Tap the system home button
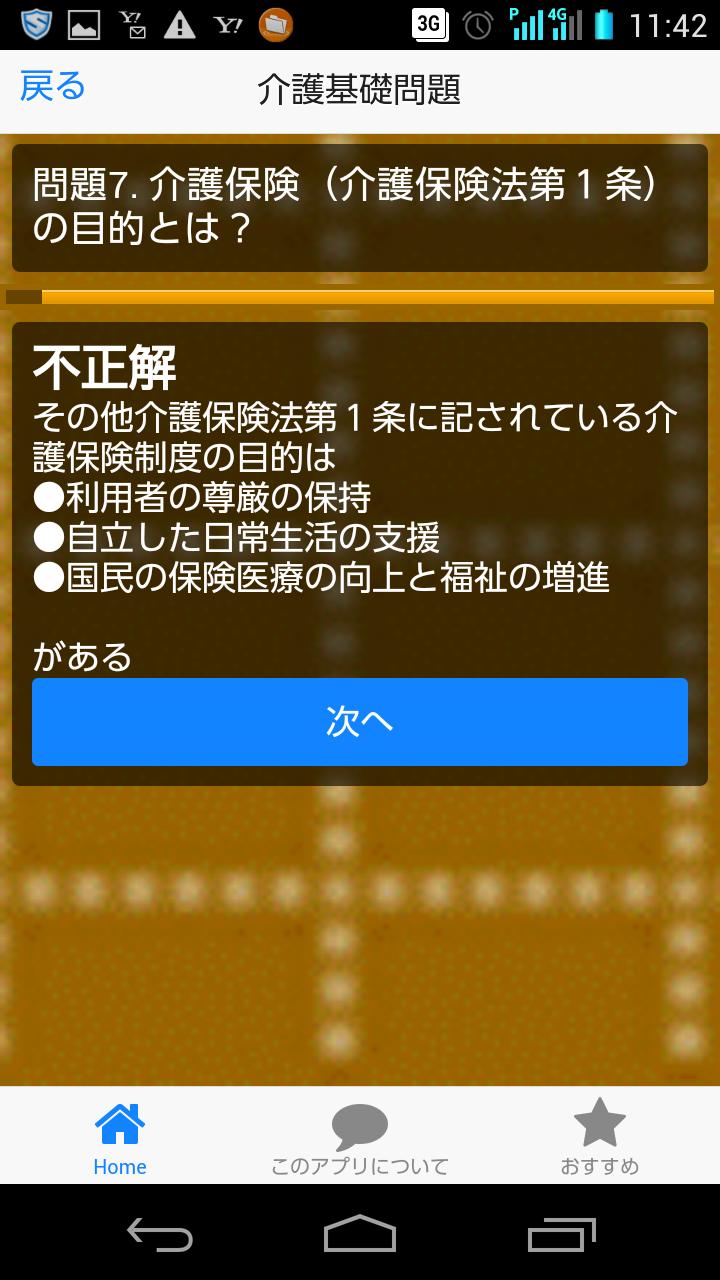This screenshot has width=720, height=1280. click(x=360, y=1234)
